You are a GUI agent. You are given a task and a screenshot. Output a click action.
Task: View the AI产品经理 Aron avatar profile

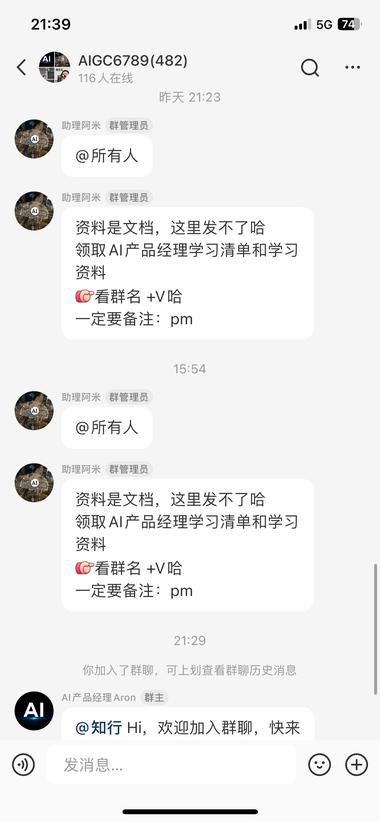(34, 711)
